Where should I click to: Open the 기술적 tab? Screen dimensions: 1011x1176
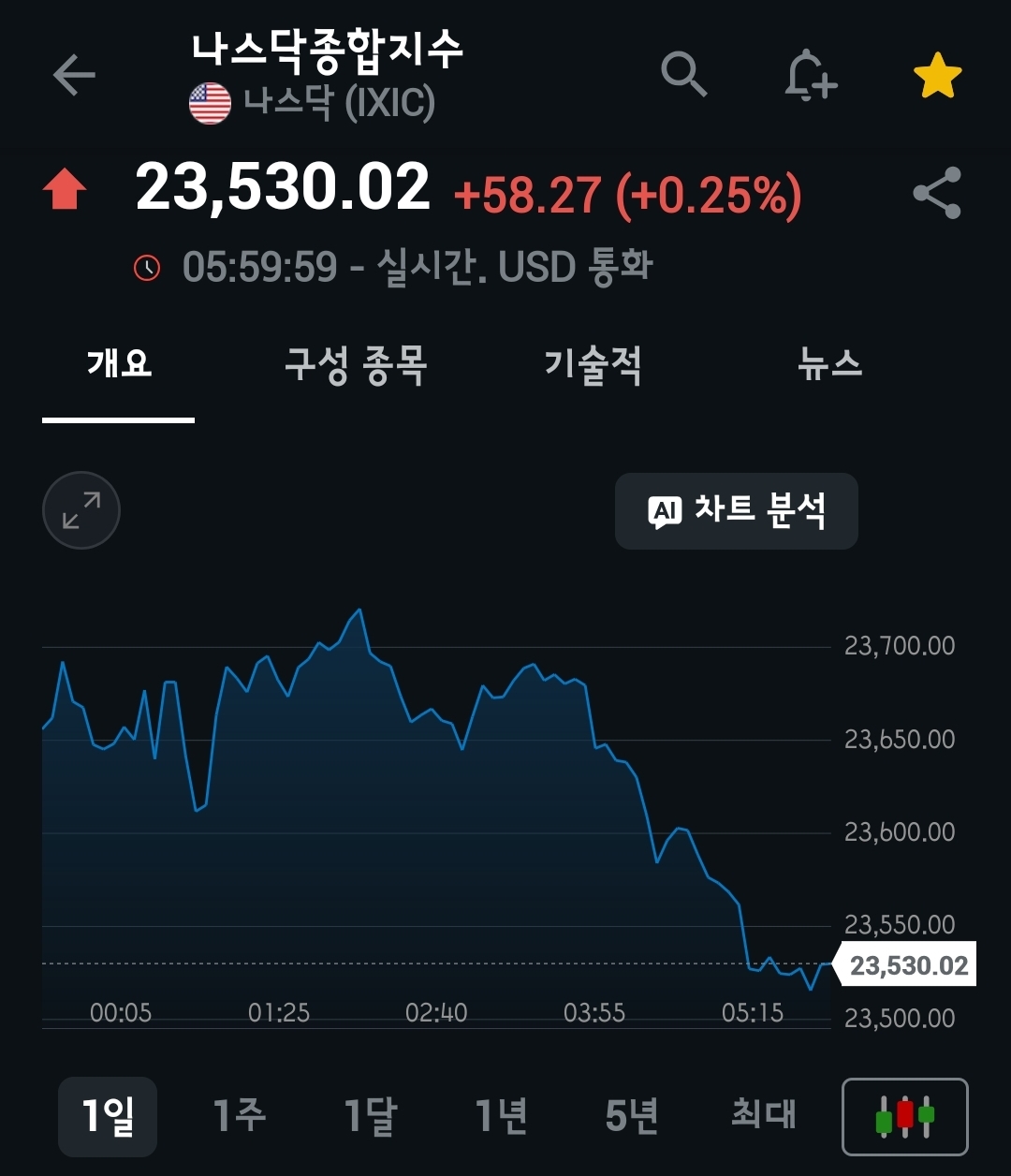[593, 364]
